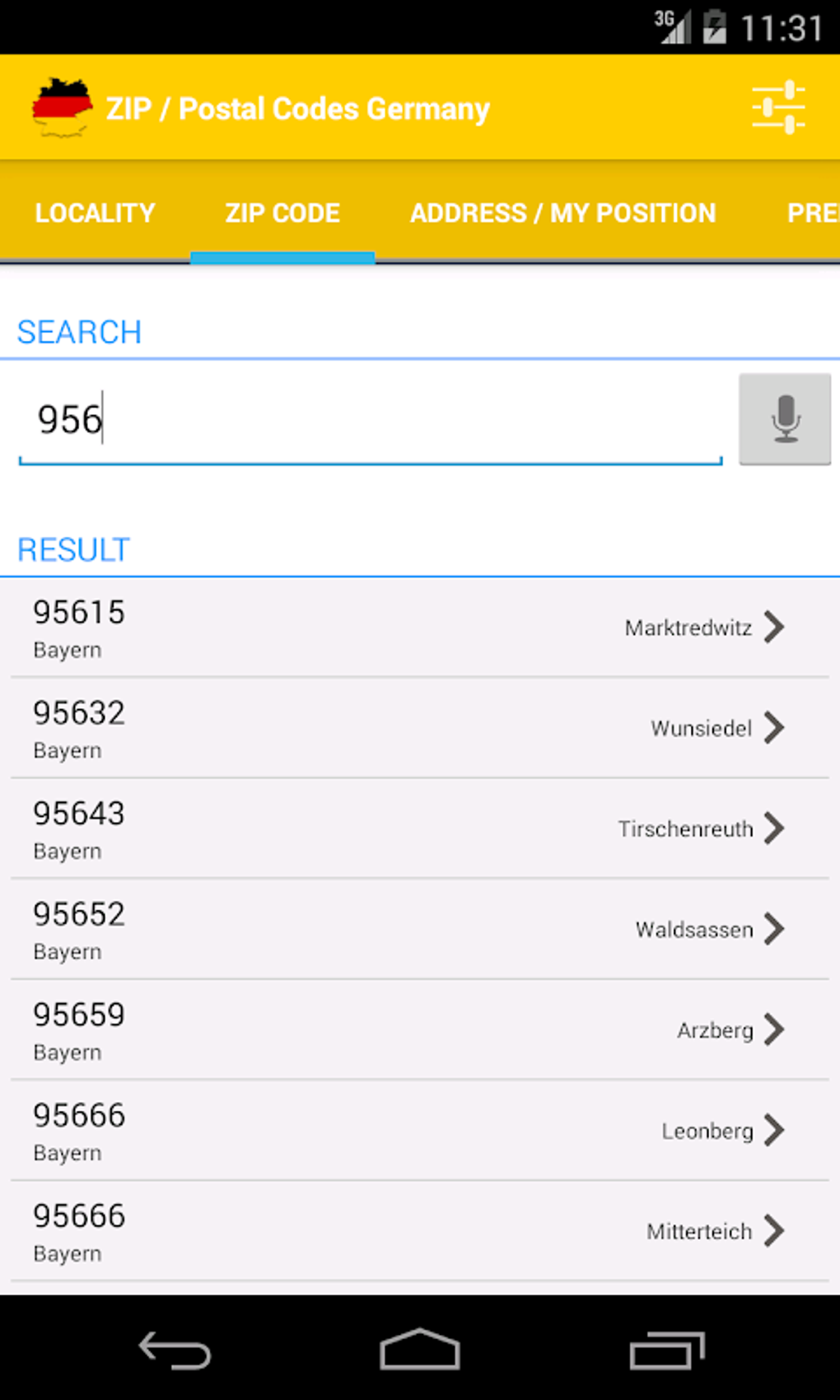This screenshot has width=840, height=1400.
Task: Switch to the Locality tab
Action: coord(95,213)
